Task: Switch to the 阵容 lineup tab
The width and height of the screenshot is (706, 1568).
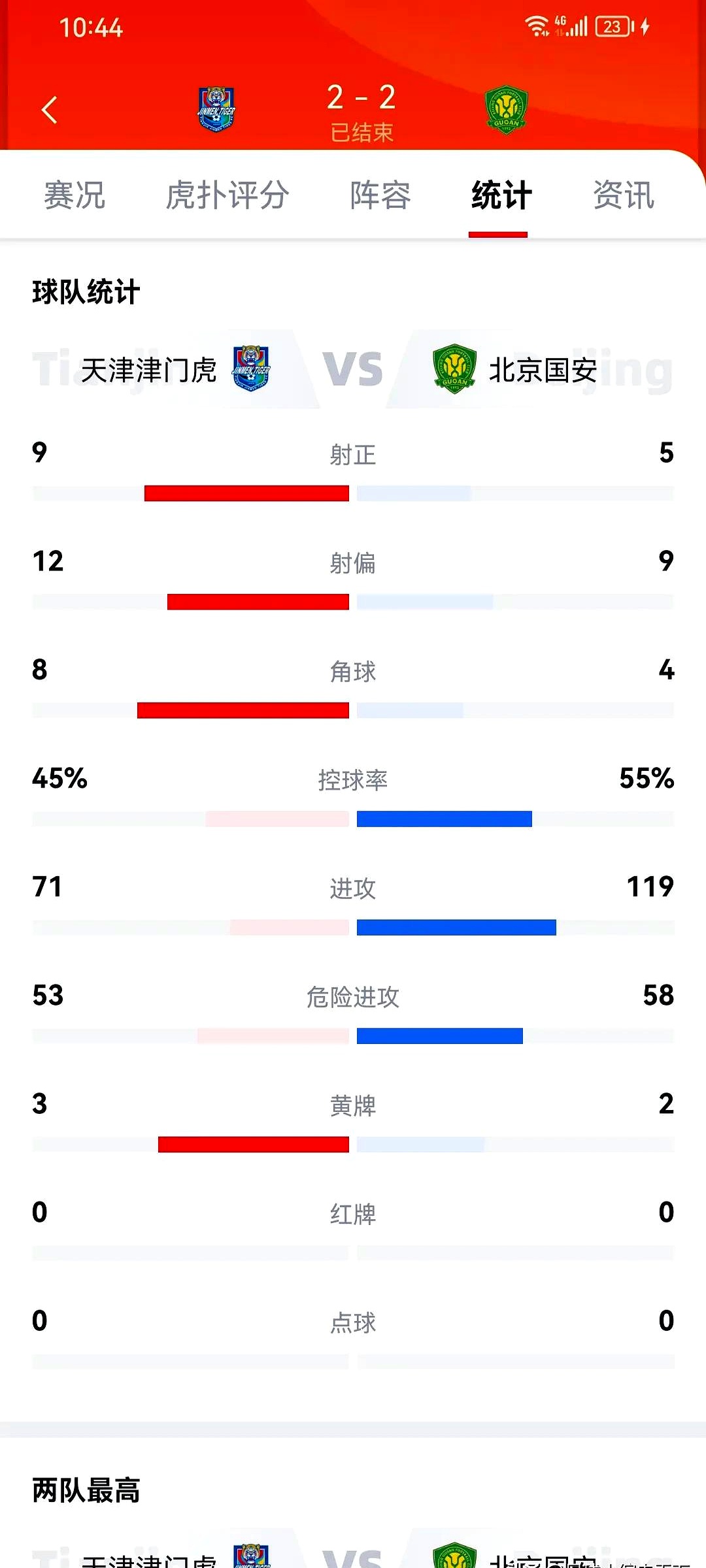Action: coord(380,195)
